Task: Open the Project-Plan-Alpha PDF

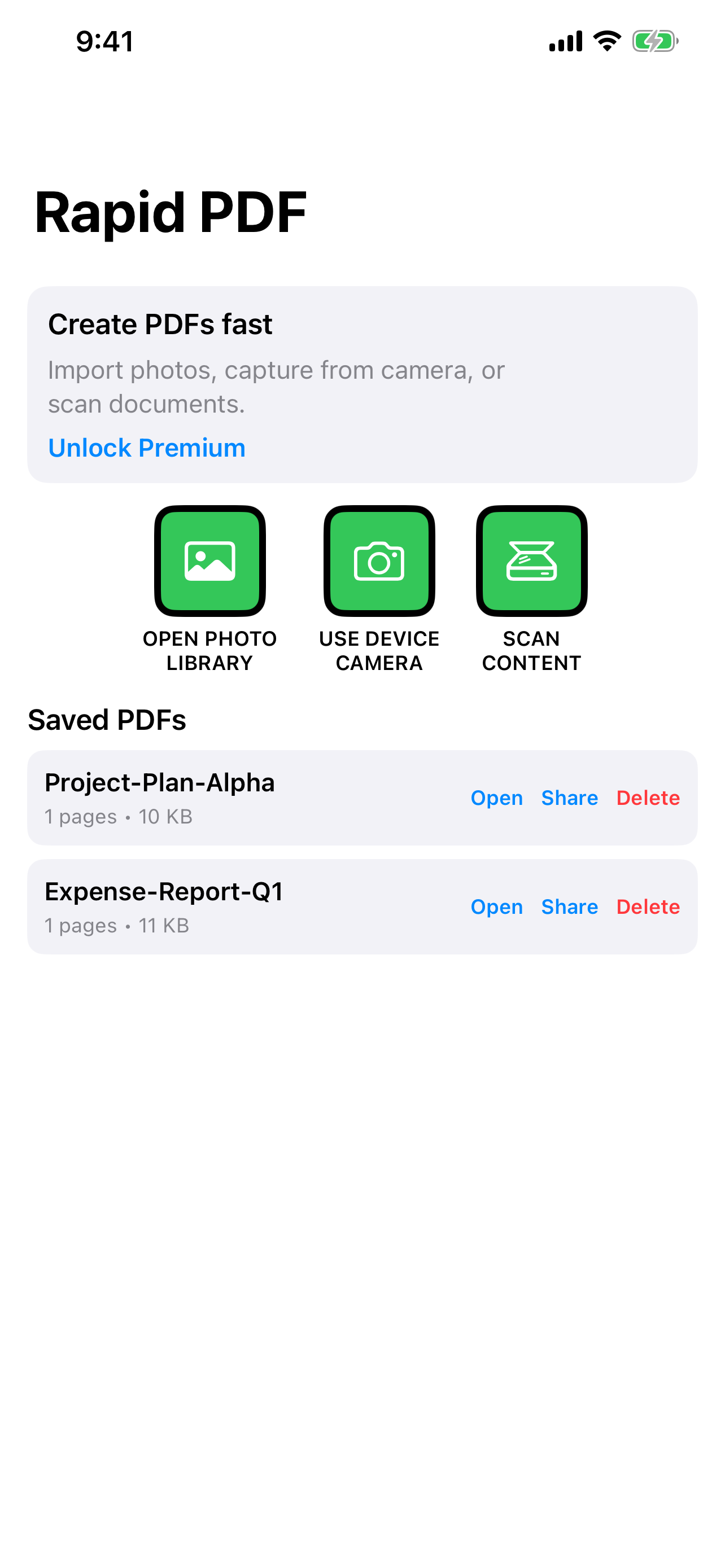Action: coord(497,798)
